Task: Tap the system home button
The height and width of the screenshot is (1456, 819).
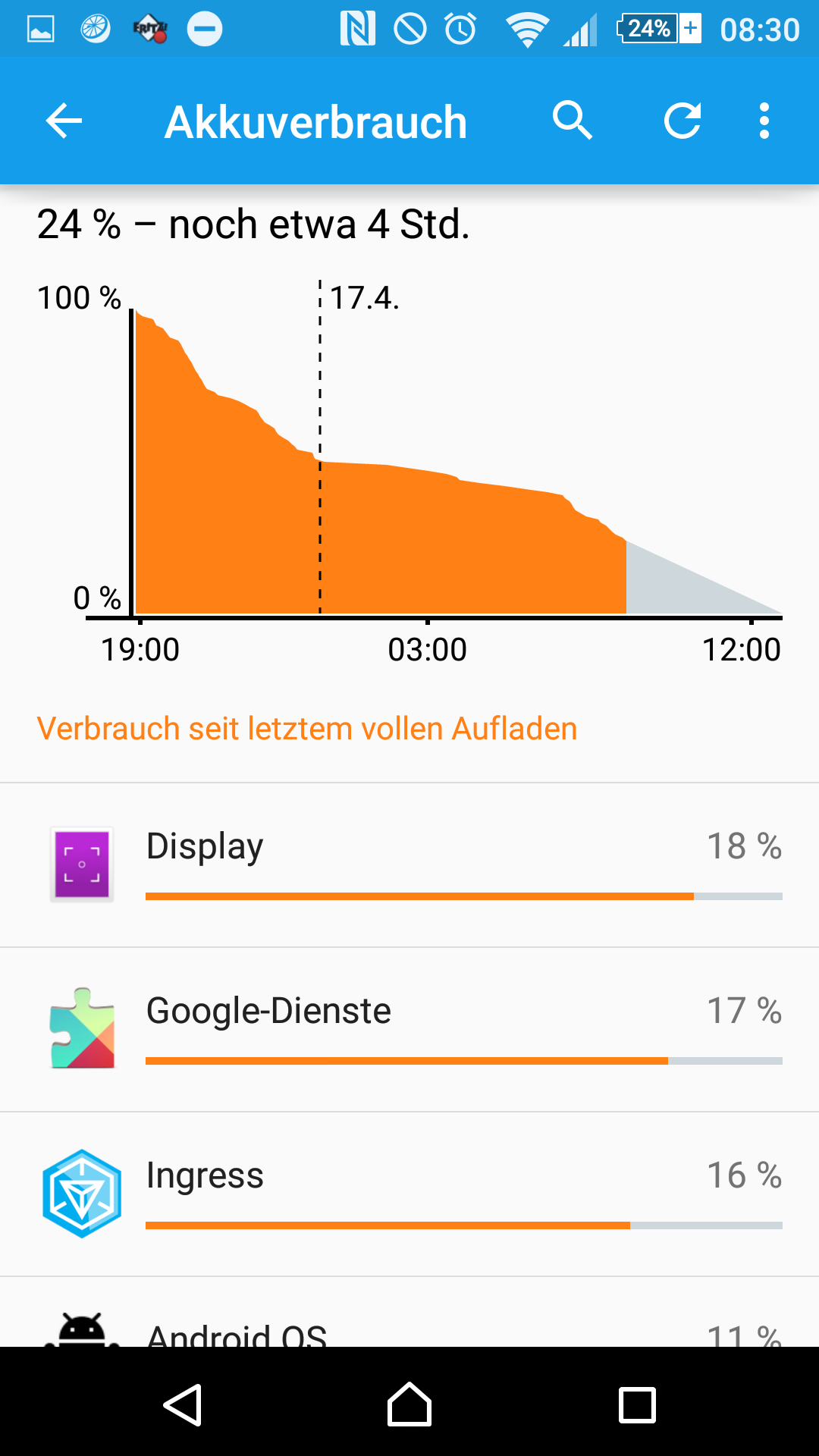Action: point(409,1405)
